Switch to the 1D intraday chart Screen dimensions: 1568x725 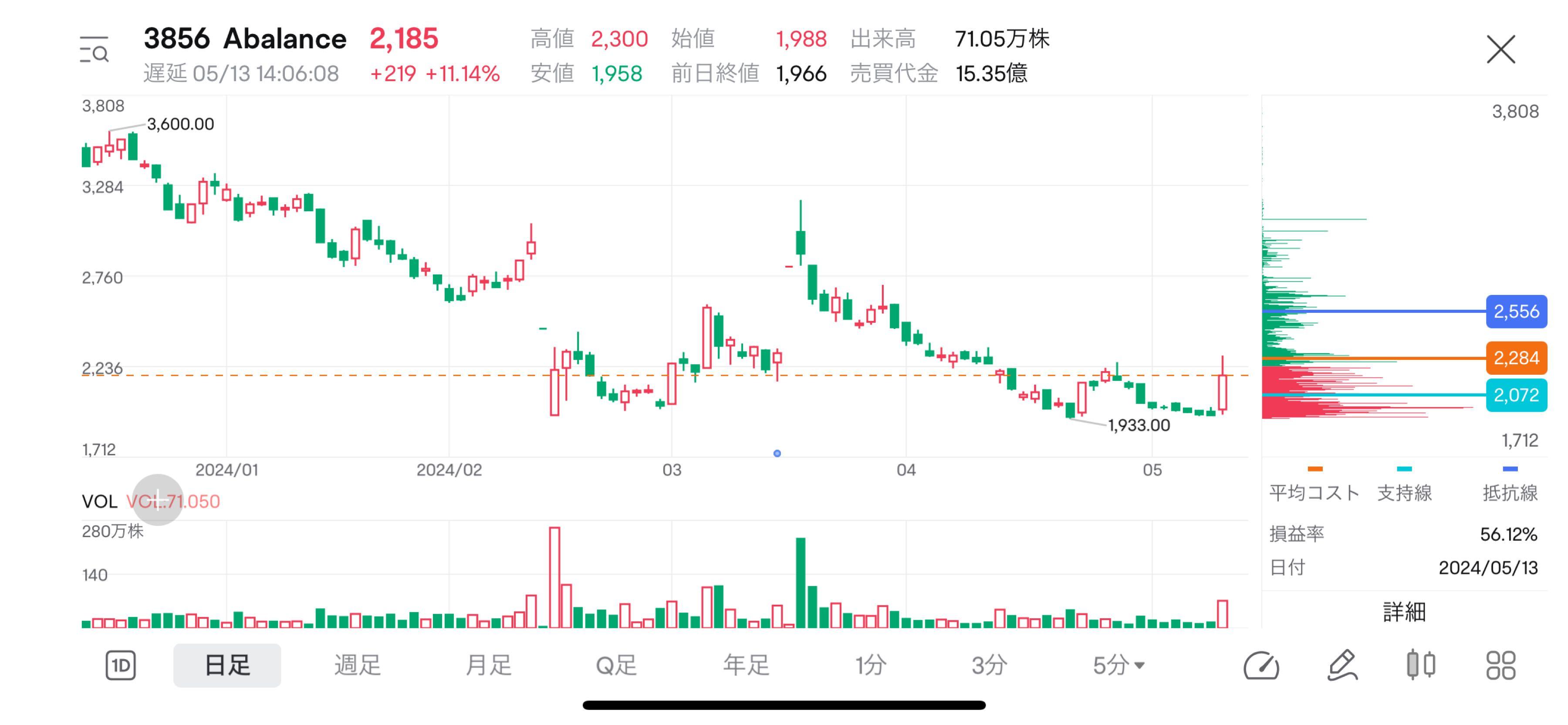click(121, 665)
